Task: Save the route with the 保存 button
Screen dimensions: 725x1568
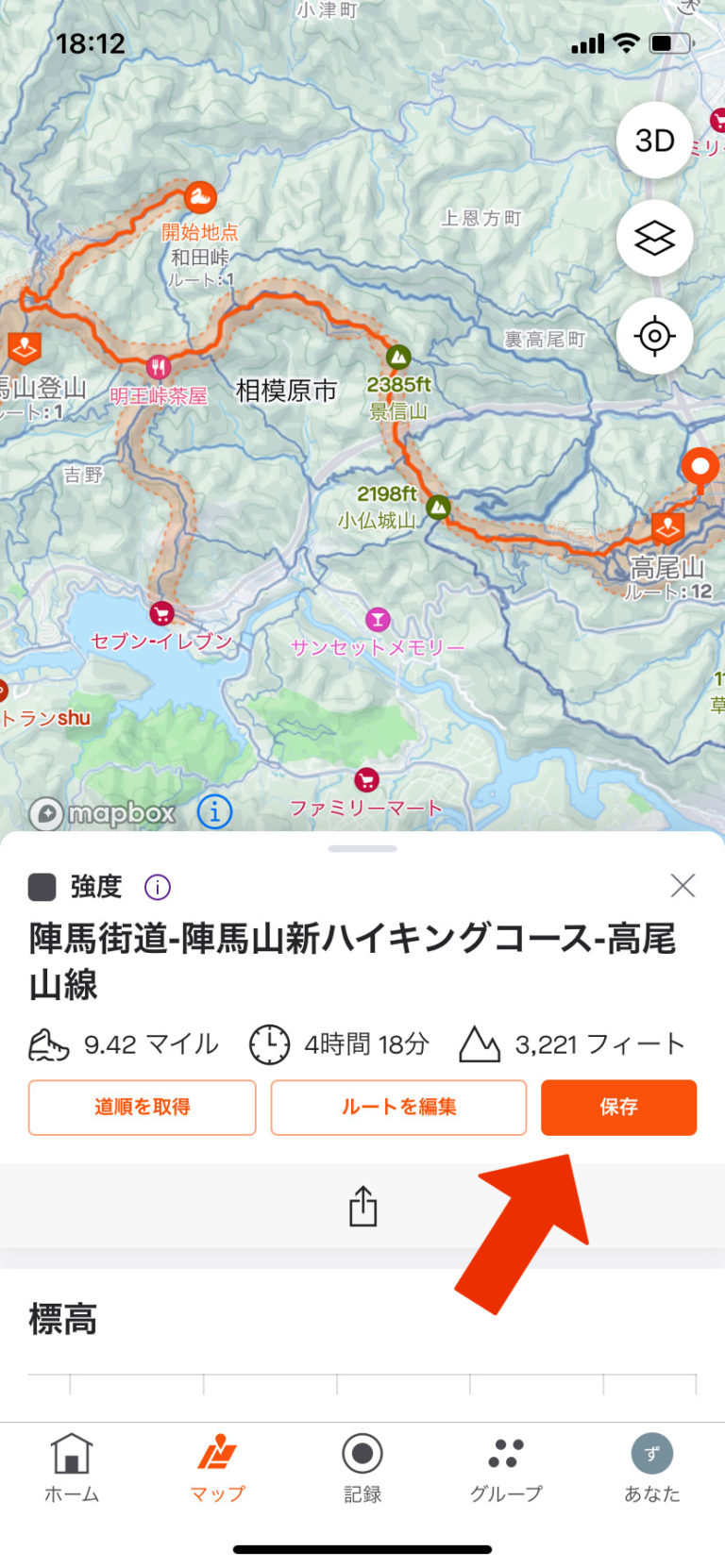Action: (618, 1108)
